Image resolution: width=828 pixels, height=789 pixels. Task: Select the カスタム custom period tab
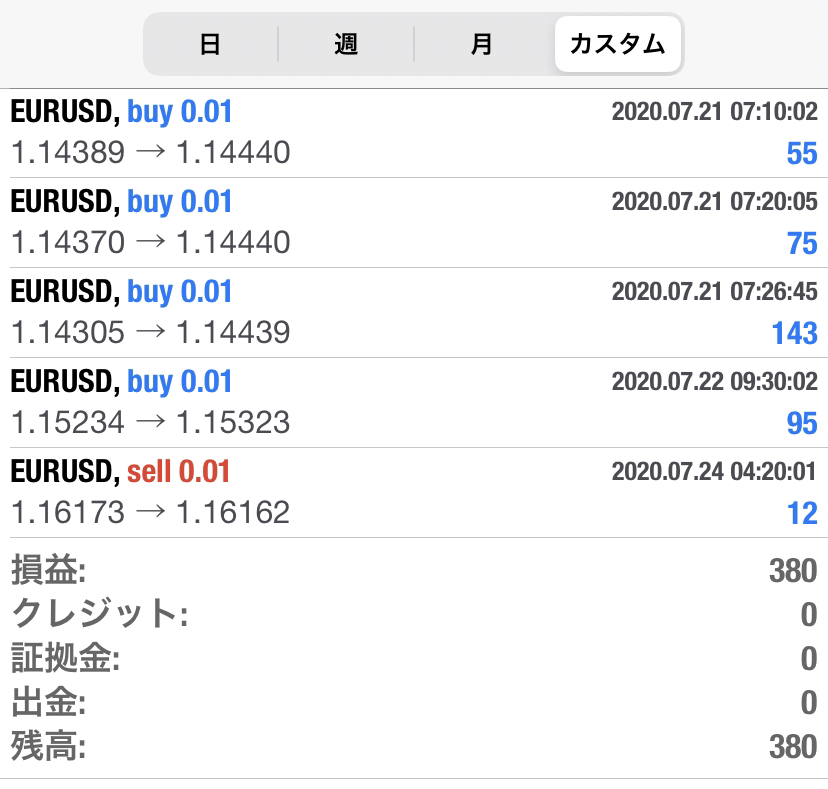click(x=617, y=44)
